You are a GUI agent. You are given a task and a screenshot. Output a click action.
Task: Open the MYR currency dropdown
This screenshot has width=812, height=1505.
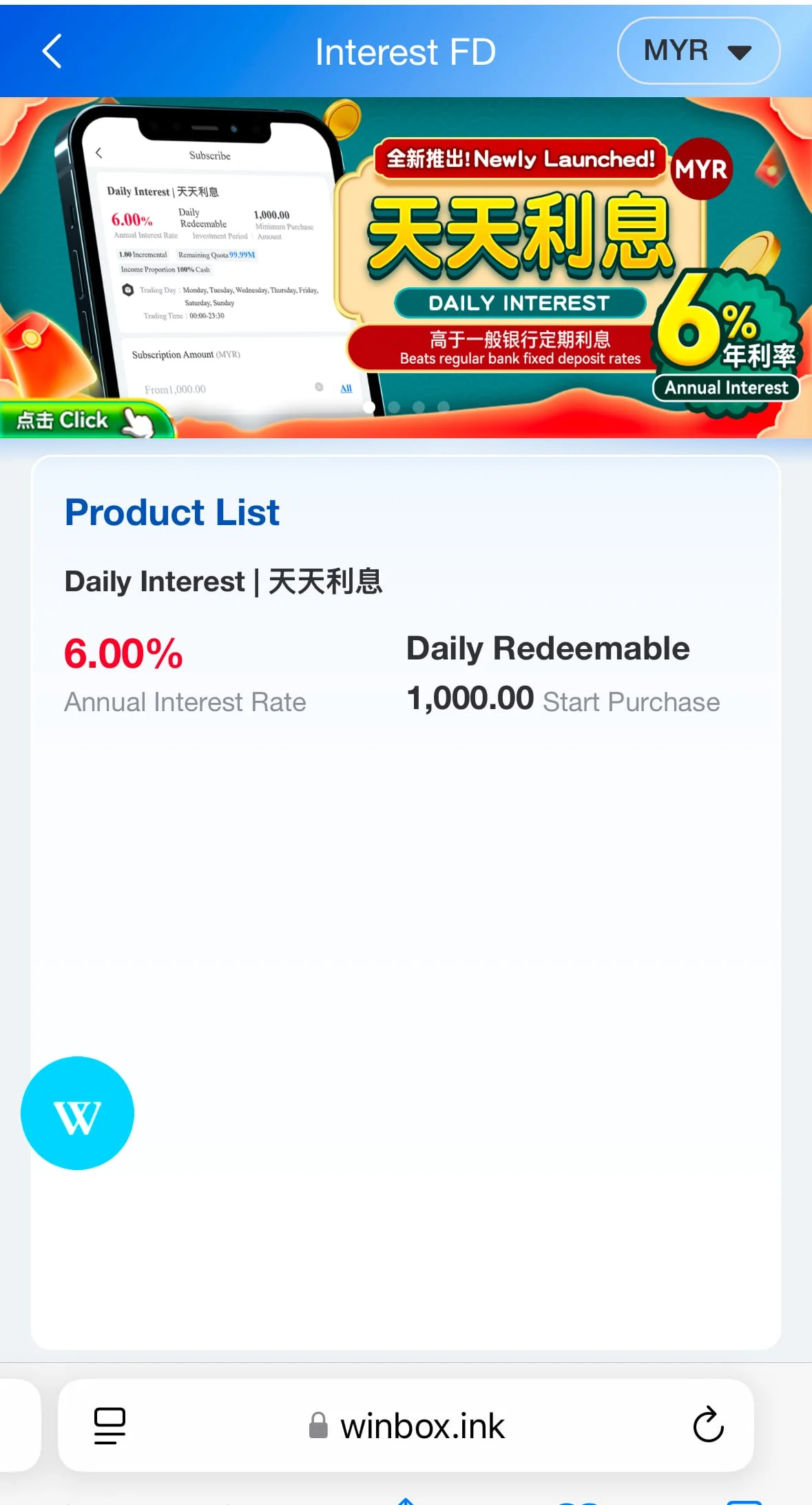point(698,51)
